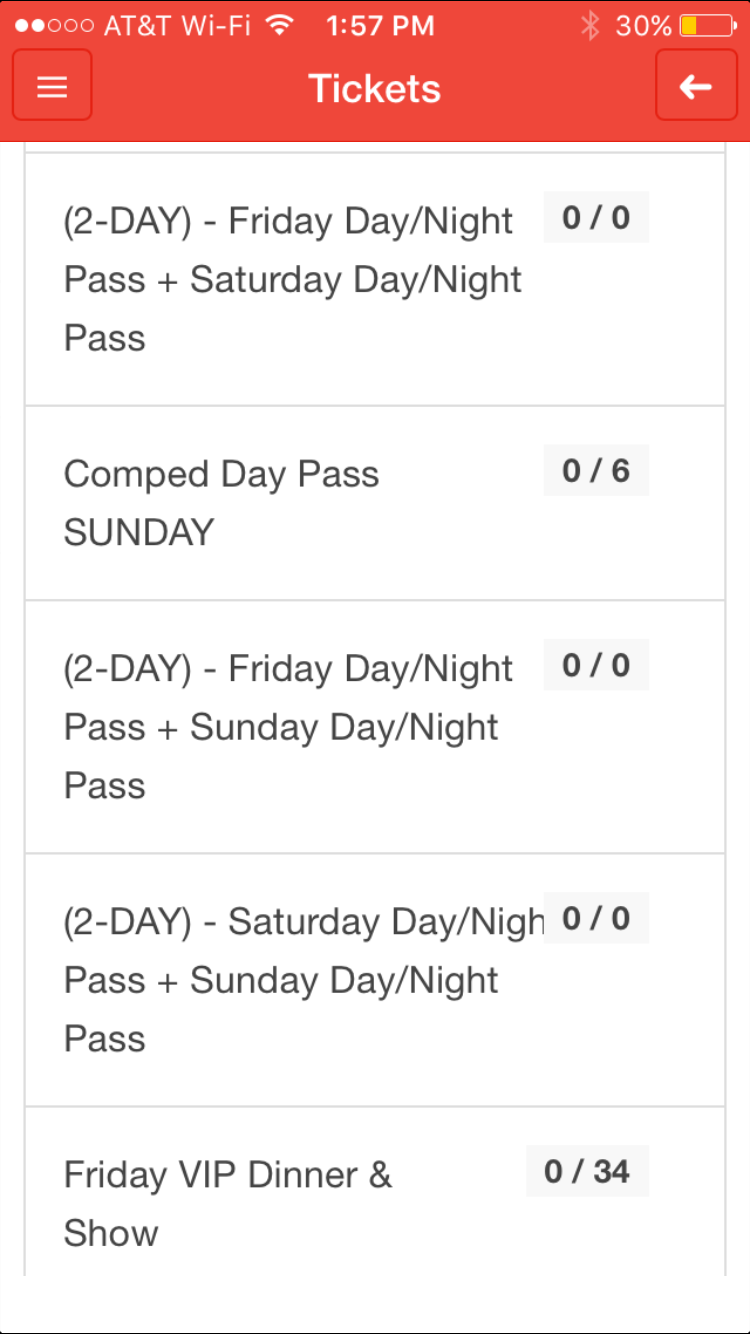Open the hamburger menu
This screenshot has height=1334, width=750.
click(52, 86)
